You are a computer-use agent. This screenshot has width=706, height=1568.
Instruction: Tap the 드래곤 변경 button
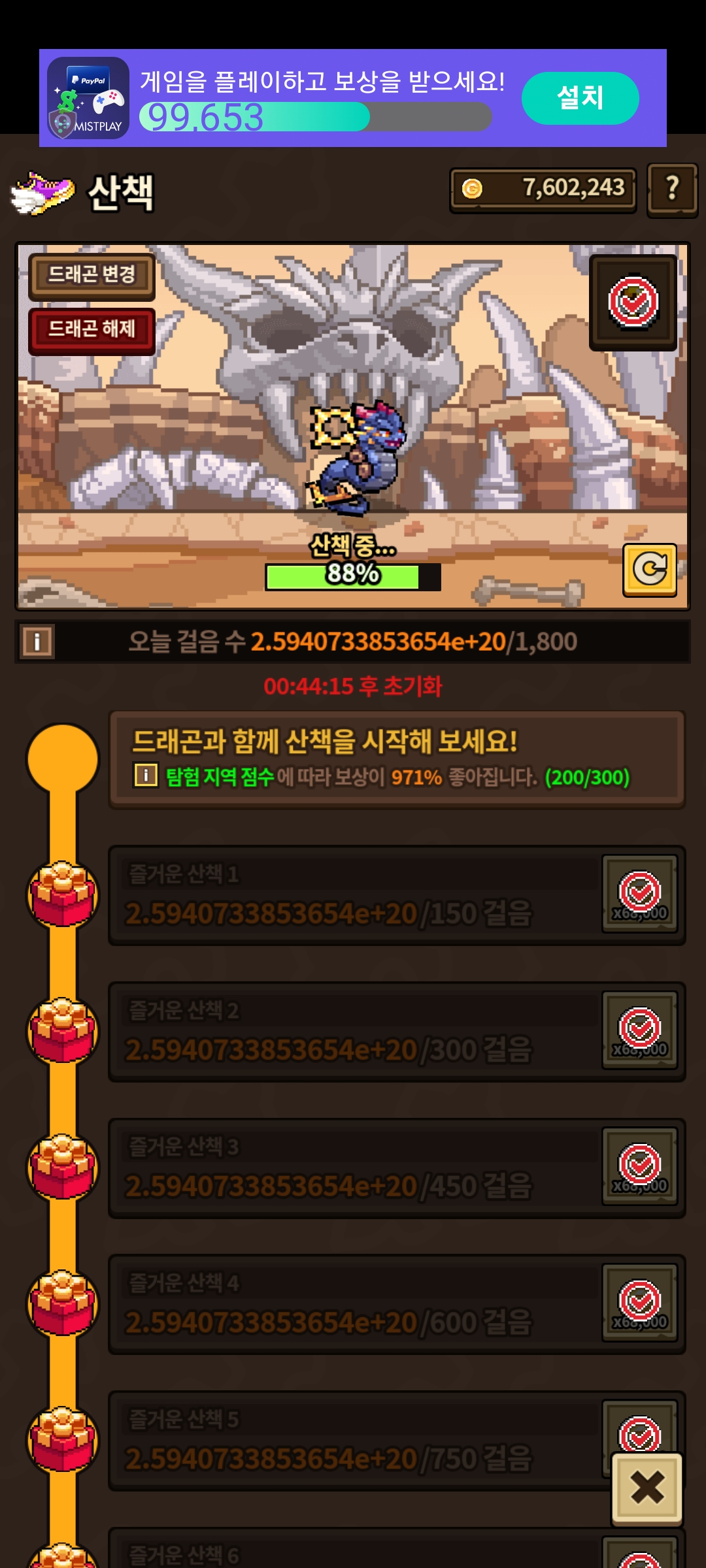point(92,276)
